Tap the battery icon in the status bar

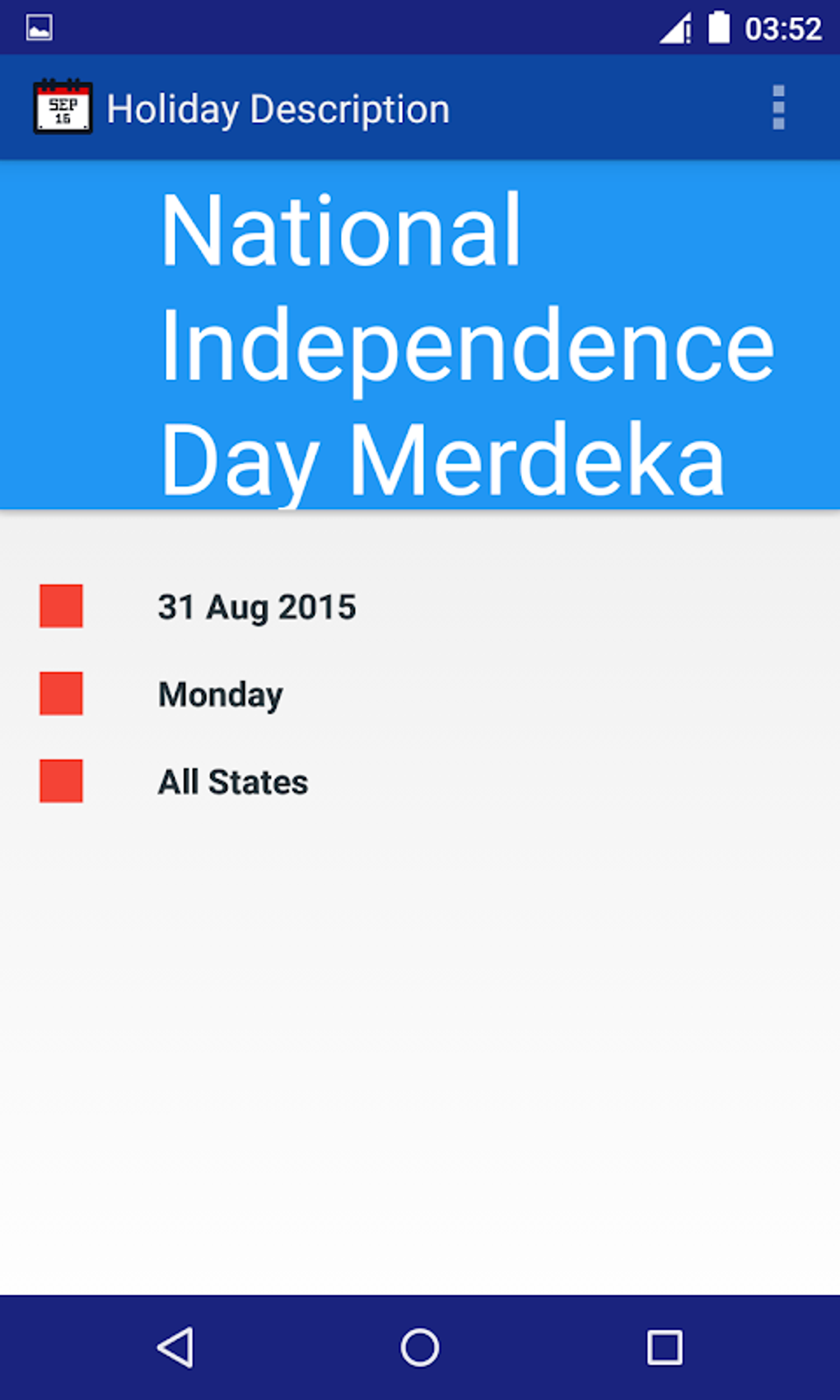pyautogui.click(x=718, y=27)
